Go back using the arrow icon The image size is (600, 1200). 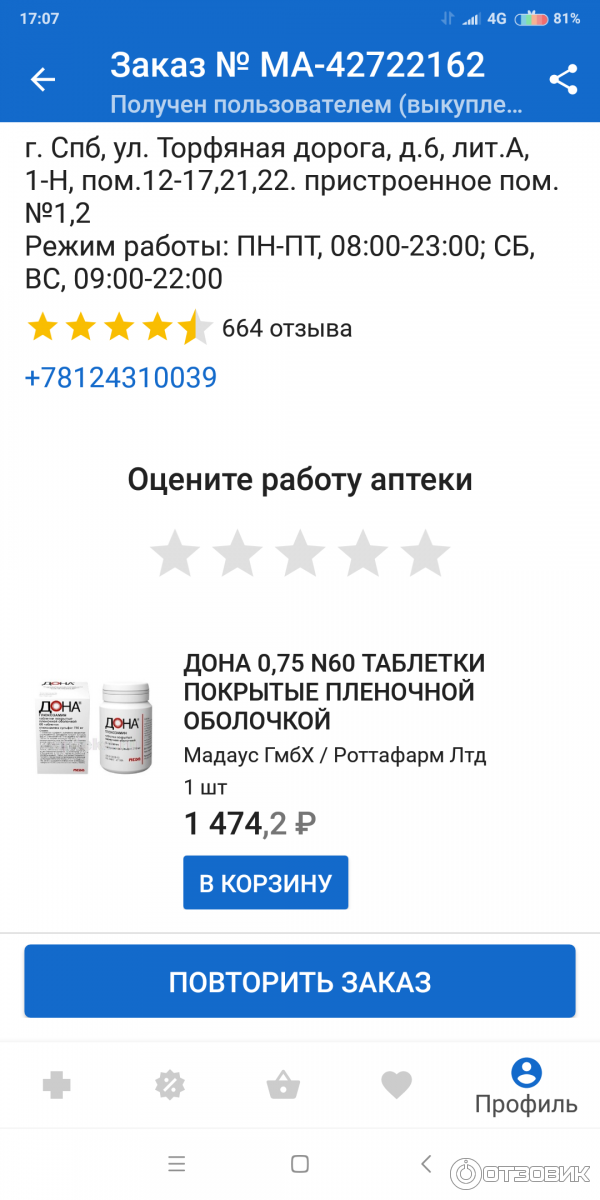coord(42,79)
